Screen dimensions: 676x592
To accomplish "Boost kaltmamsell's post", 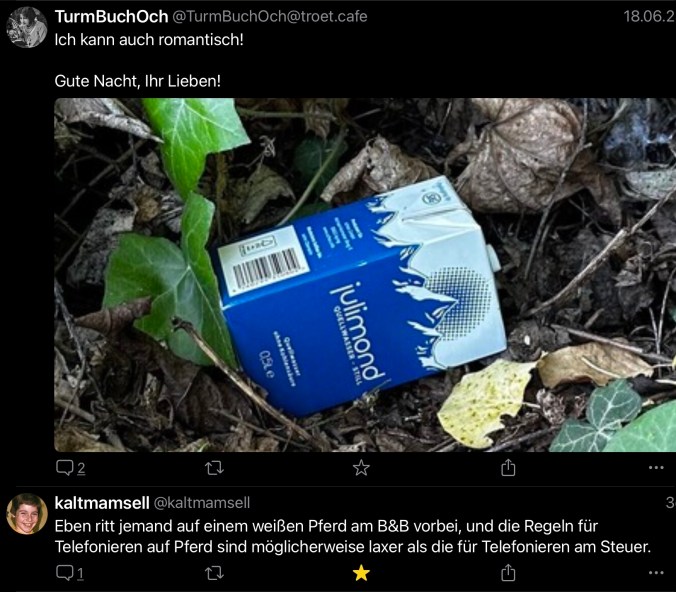I will coord(213,573).
